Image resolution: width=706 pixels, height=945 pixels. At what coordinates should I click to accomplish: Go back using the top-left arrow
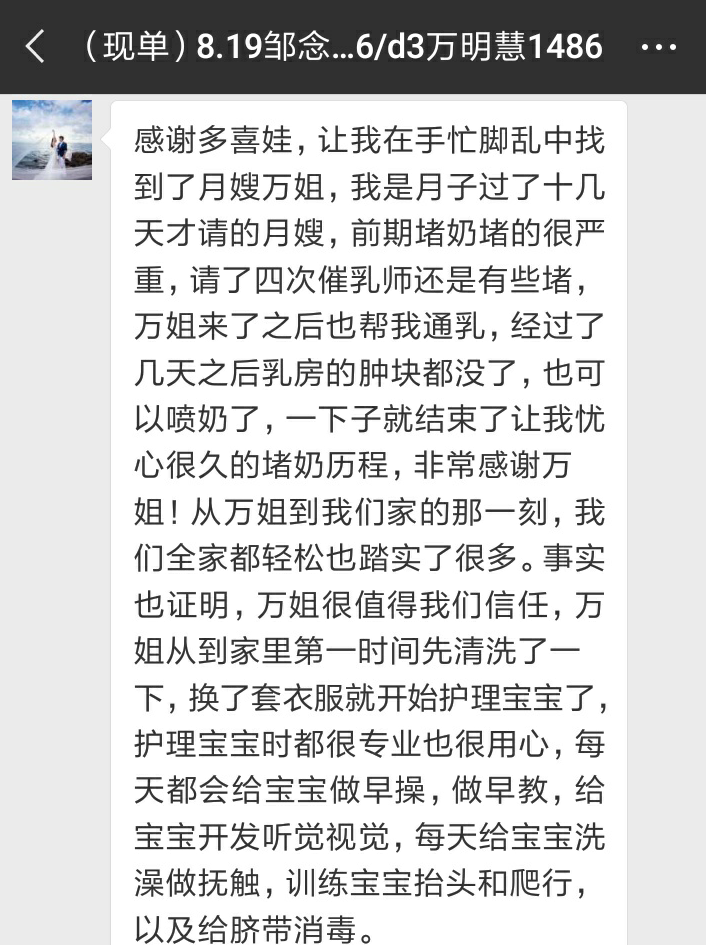point(35,46)
